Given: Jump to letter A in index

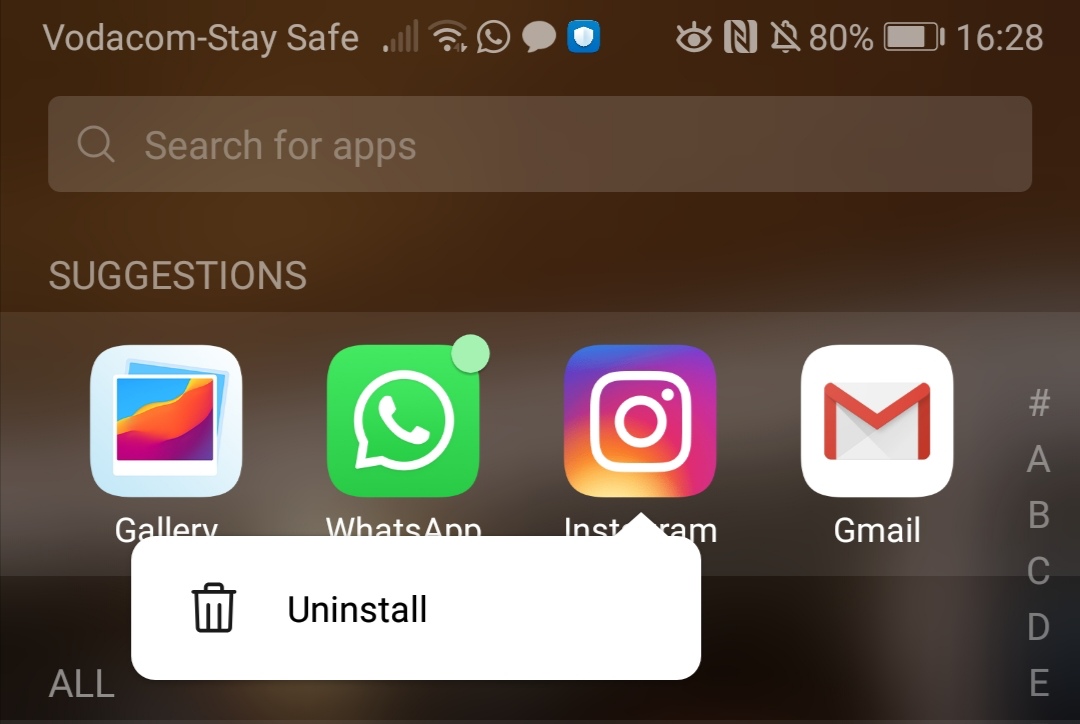Looking at the screenshot, I should point(1039,460).
